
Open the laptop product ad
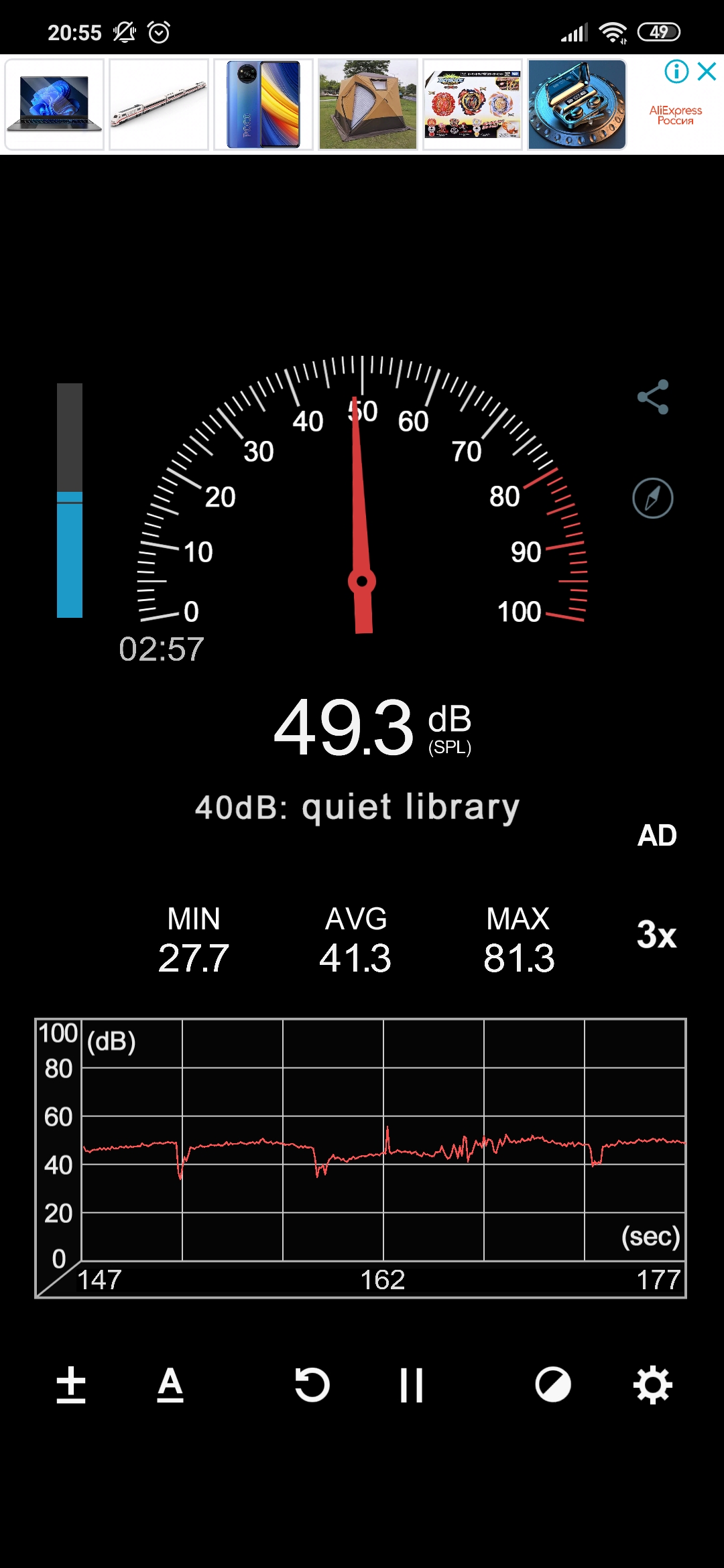click(x=54, y=105)
